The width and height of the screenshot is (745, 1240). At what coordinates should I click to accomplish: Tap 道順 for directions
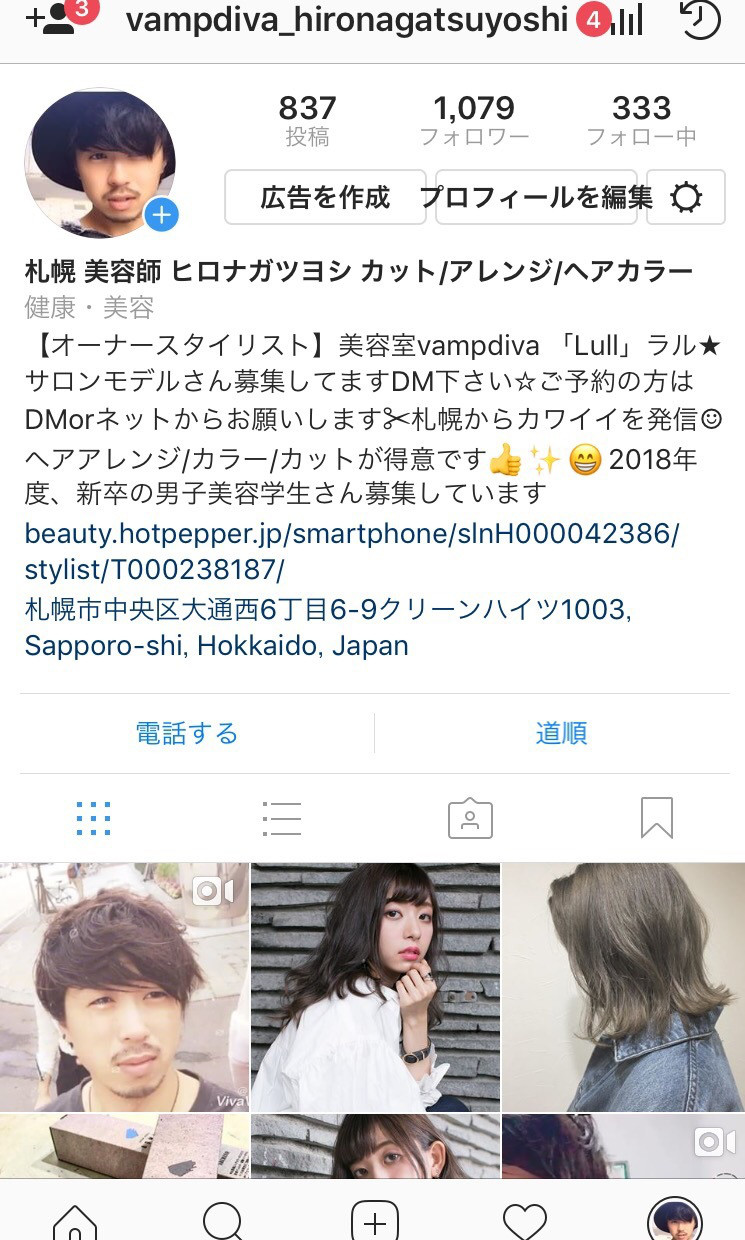561,733
